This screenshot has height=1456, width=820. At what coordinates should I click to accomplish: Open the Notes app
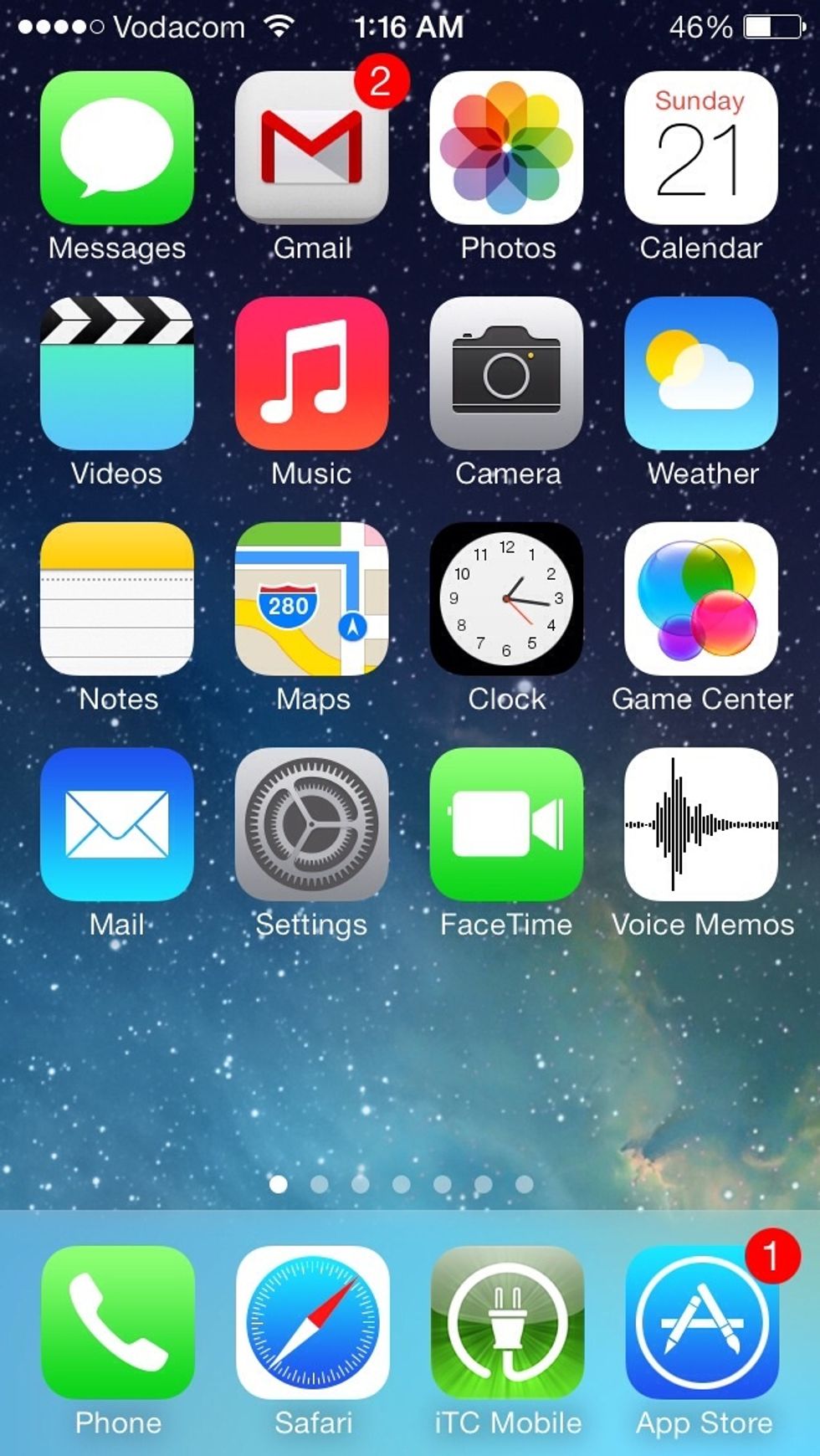[117, 599]
